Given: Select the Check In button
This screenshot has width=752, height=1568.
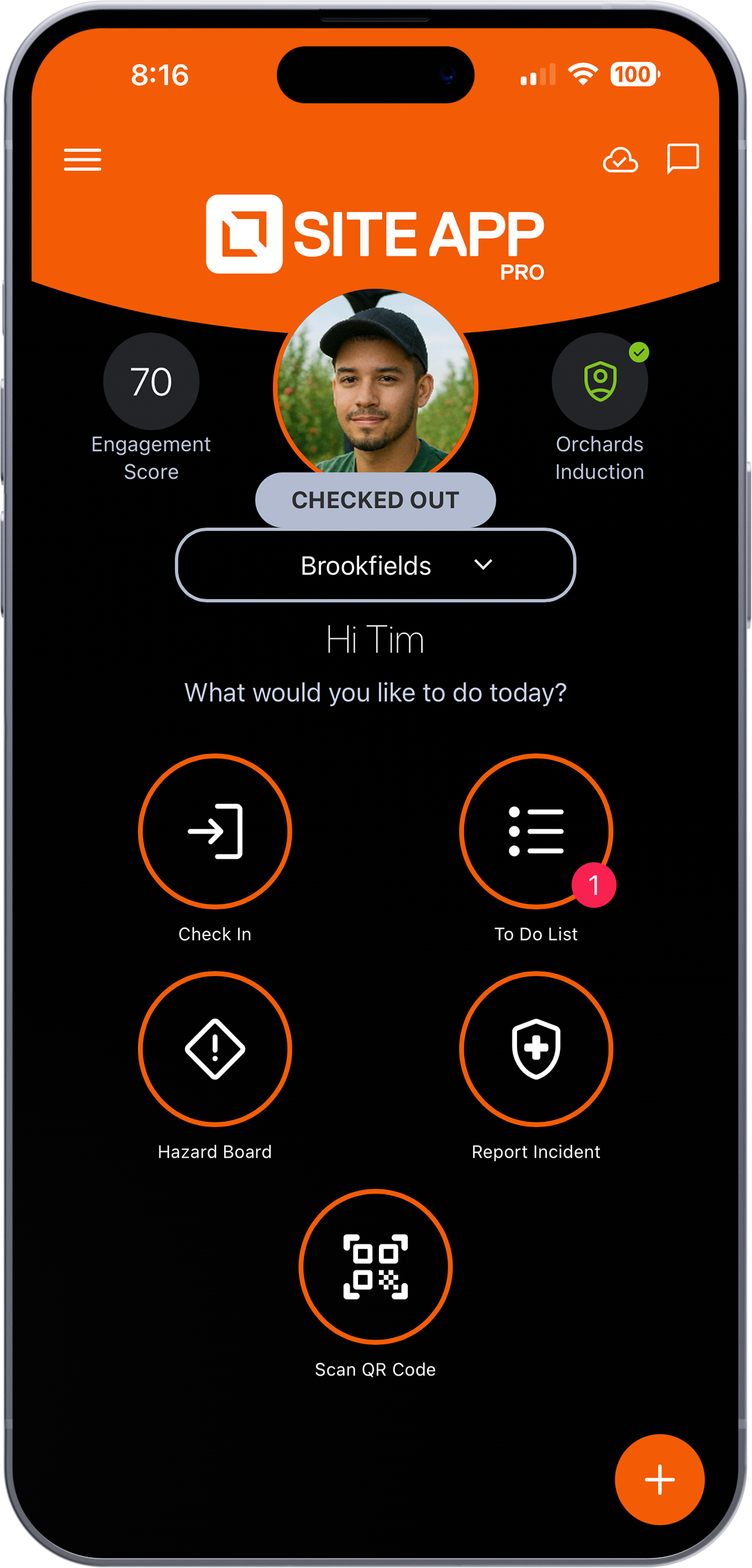Looking at the screenshot, I should point(215,831).
